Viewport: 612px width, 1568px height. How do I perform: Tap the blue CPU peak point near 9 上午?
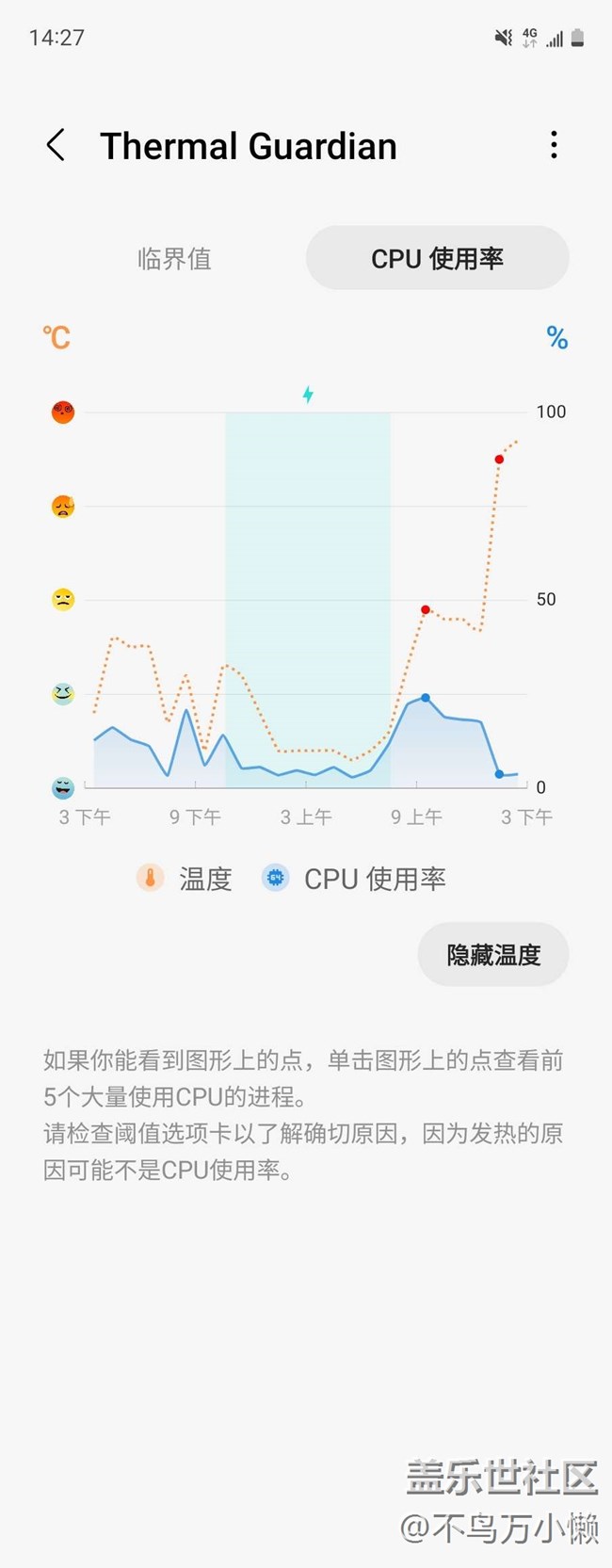[426, 698]
